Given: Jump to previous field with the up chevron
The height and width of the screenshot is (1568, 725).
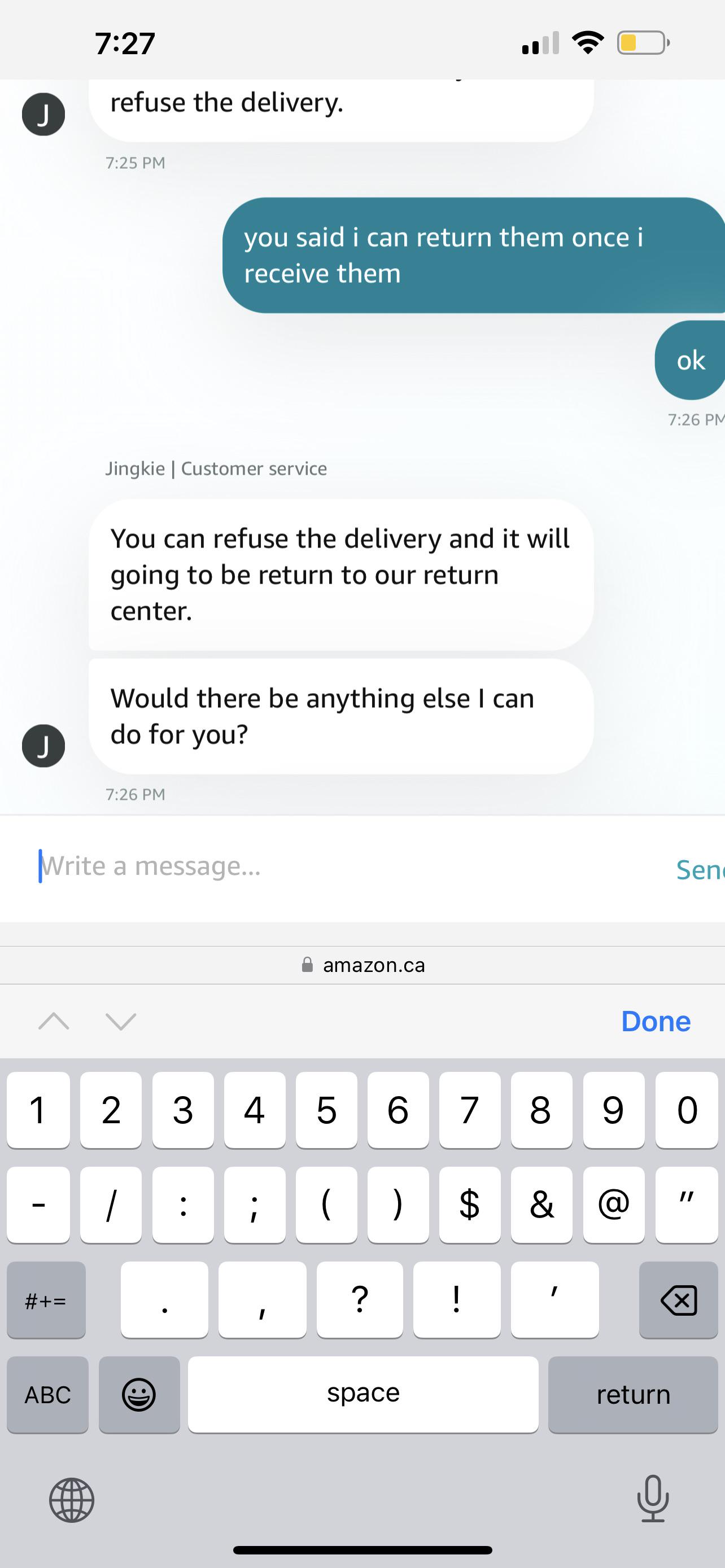Looking at the screenshot, I should [x=54, y=1022].
